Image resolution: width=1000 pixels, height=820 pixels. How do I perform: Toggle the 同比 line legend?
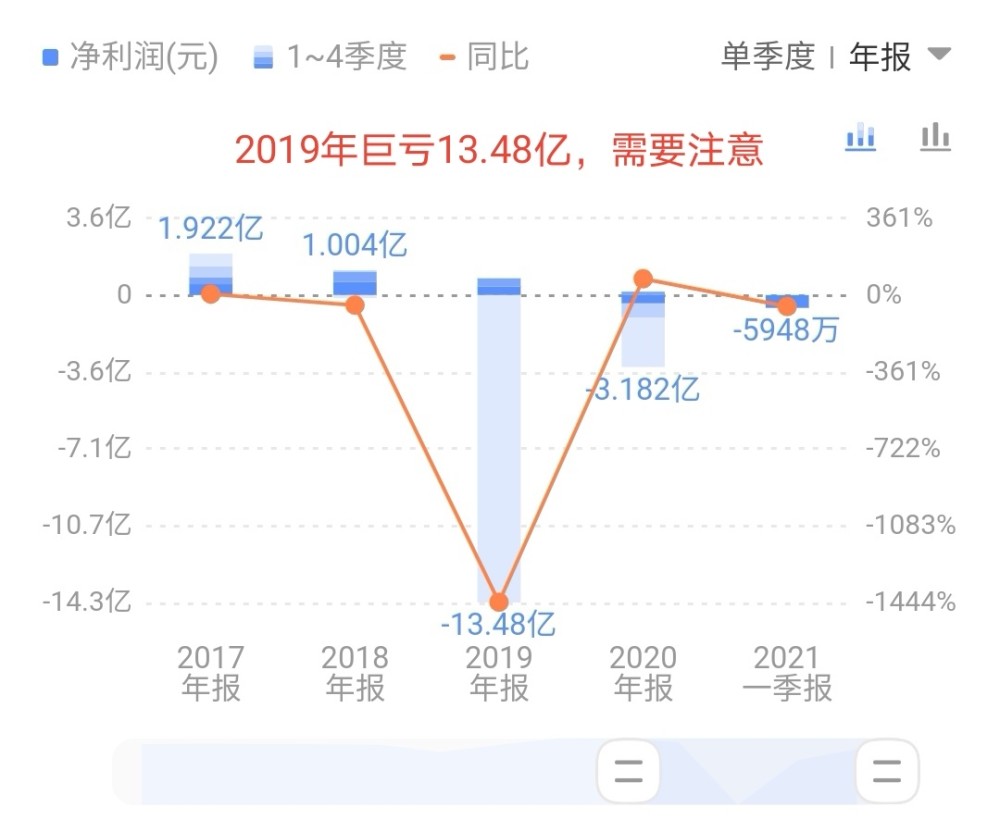tap(484, 56)
